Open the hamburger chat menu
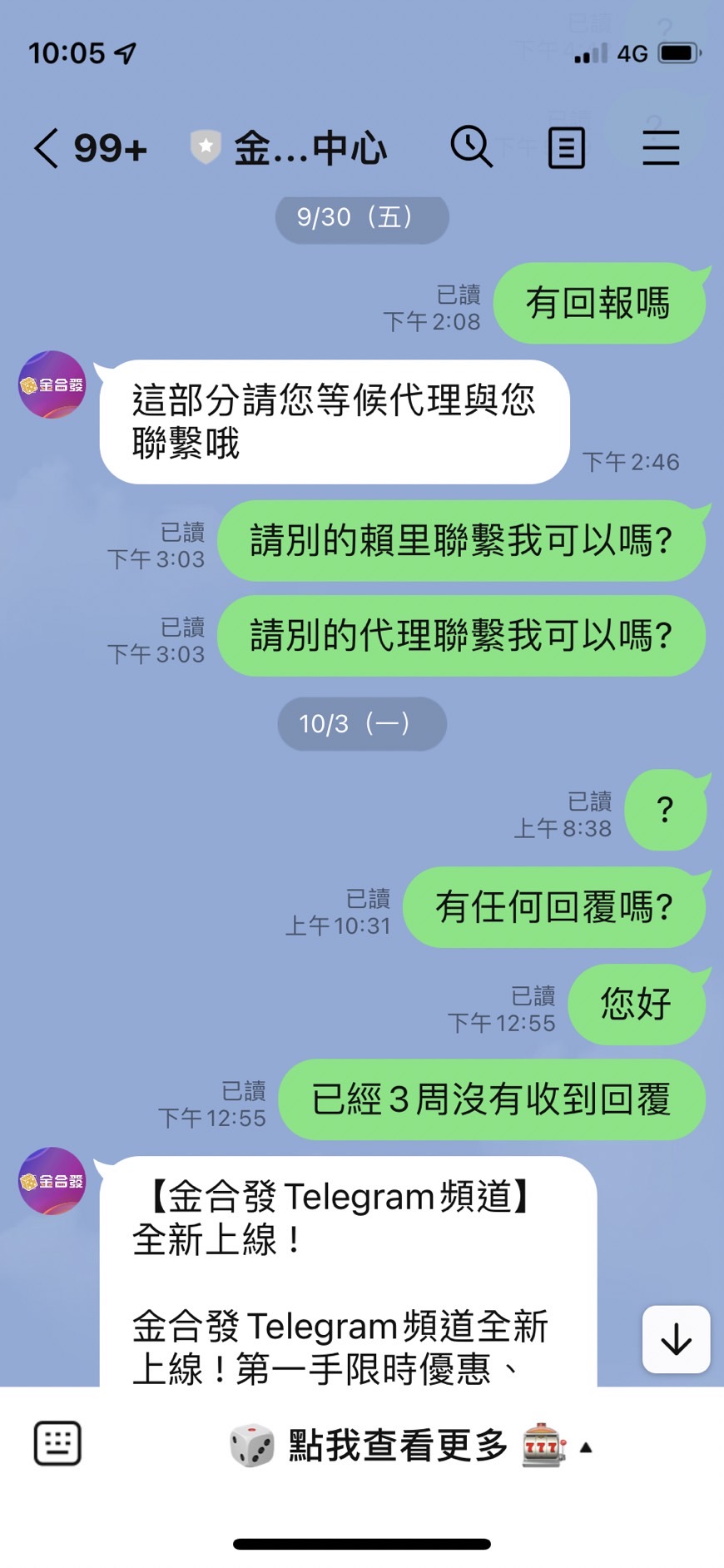Image resolution: width=724 pixels, height=1568 pixels. (661, 149)
